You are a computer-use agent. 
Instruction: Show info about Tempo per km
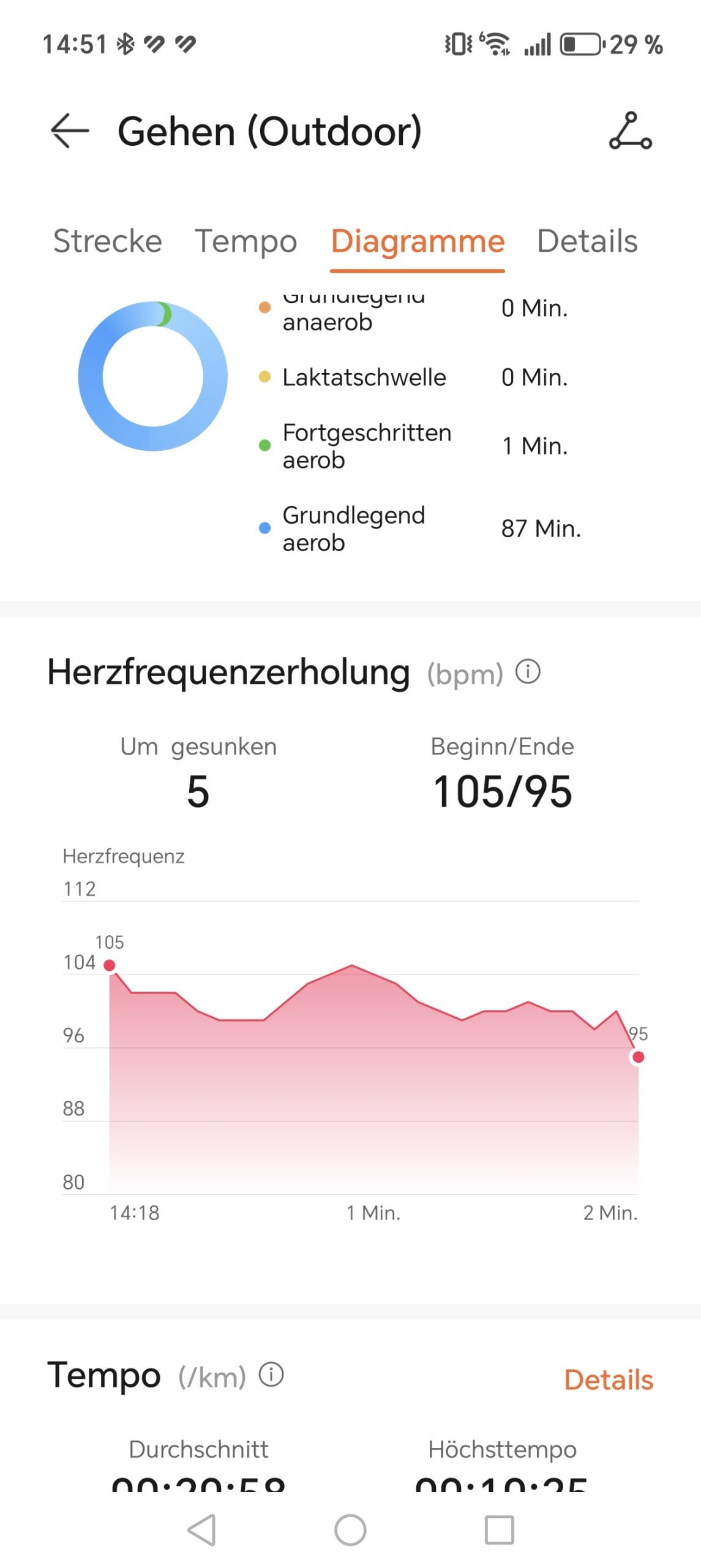point(271,1374)
